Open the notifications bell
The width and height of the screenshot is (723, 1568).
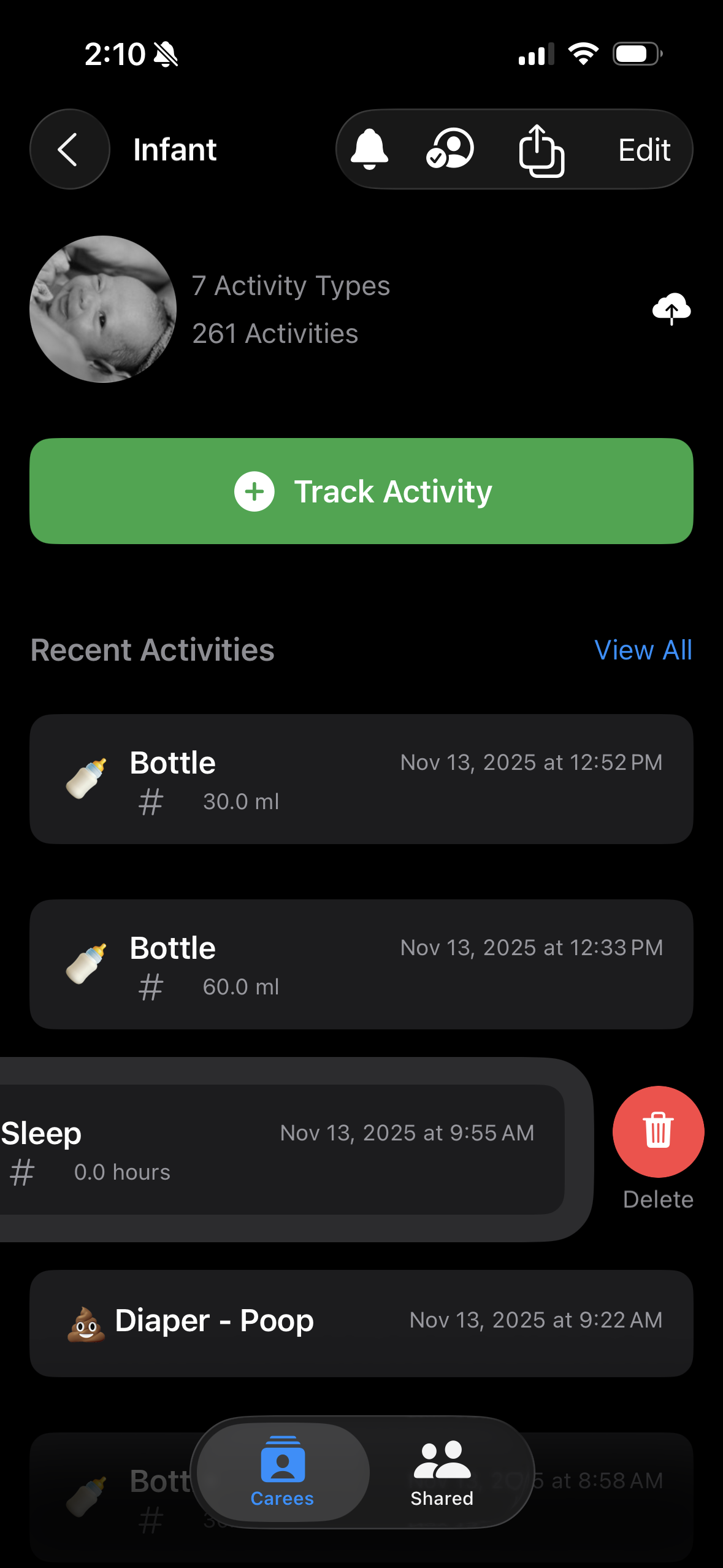pos(369,149)
